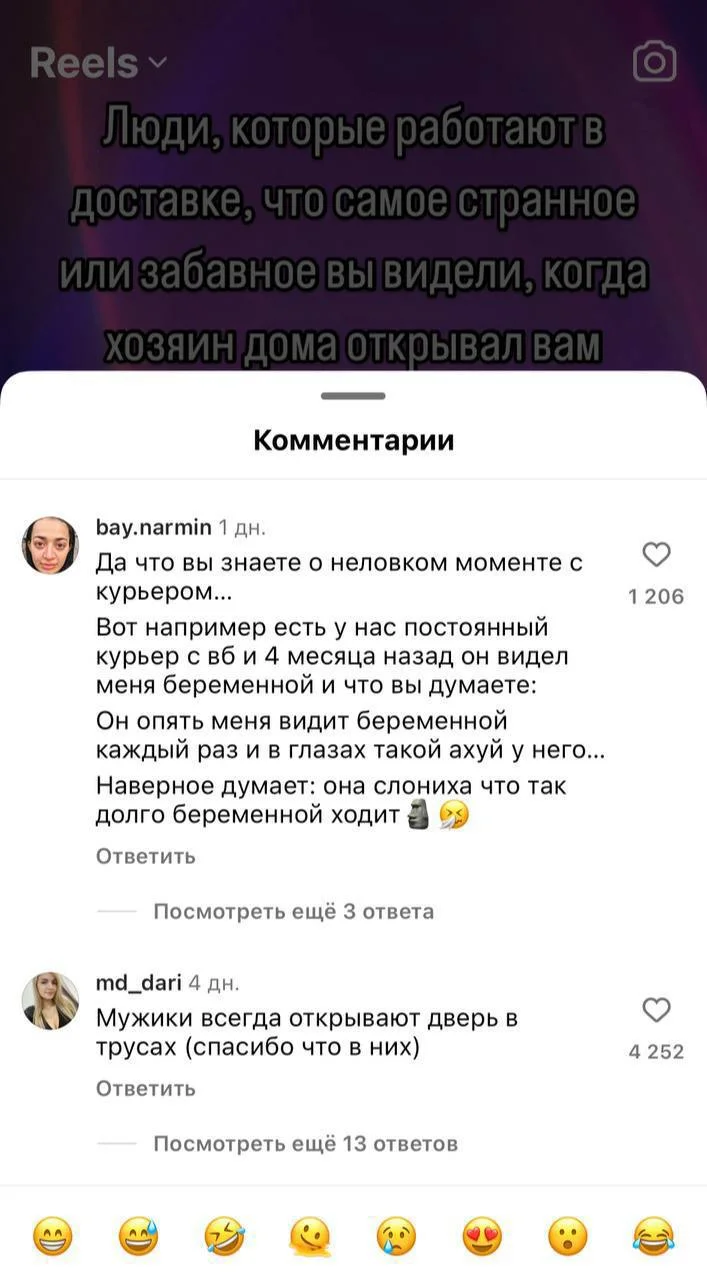Image resolution: width=707 pixels, height=1280 pixels.
Task: Insert the rolling-on-floor laughing emoji
Action: click(224, 1240)
